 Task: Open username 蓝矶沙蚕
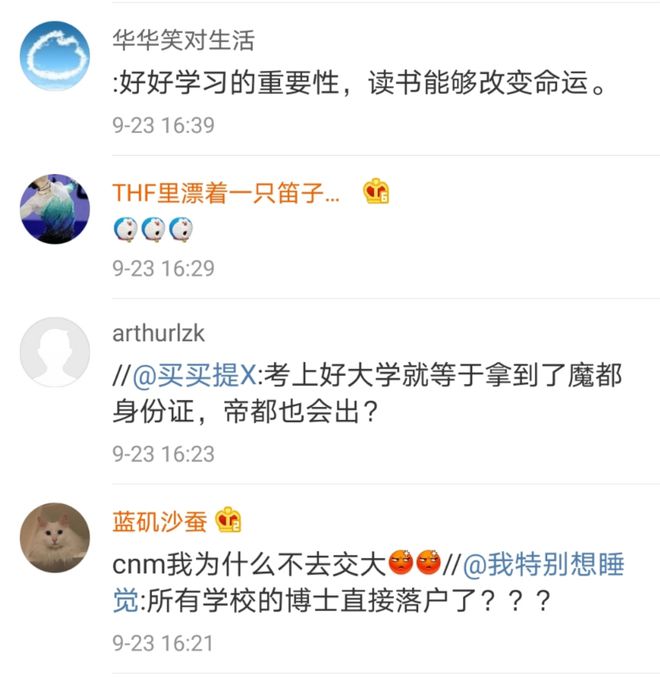(160, 521)
